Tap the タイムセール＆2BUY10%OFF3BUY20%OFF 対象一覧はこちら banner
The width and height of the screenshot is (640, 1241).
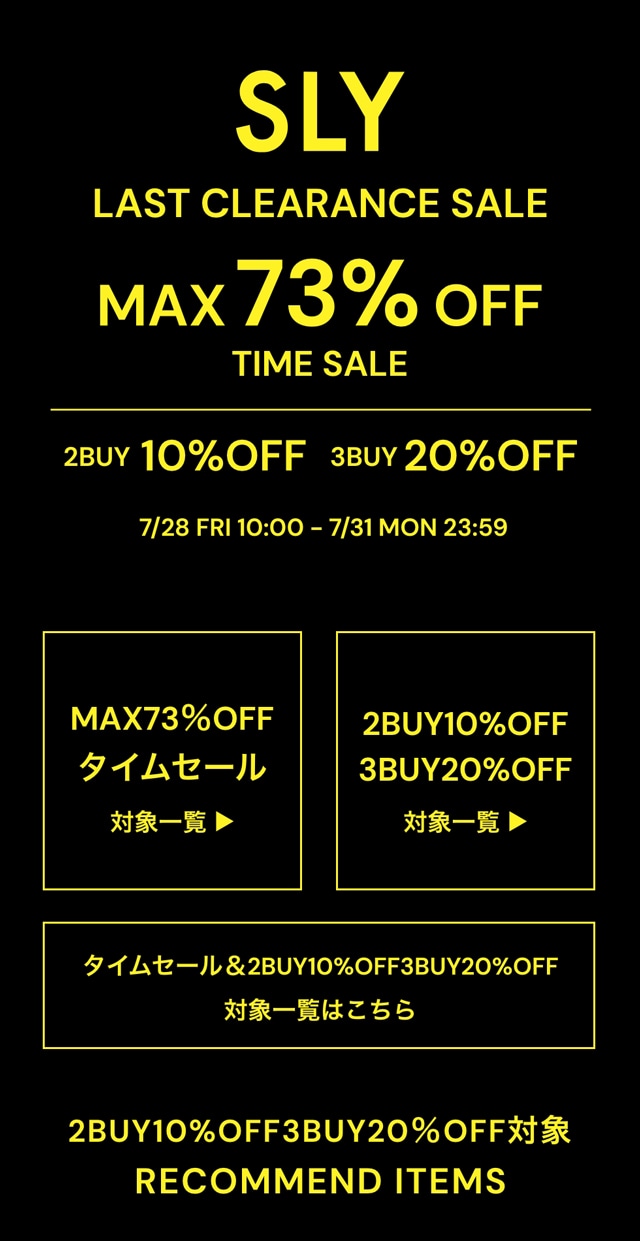319,985
